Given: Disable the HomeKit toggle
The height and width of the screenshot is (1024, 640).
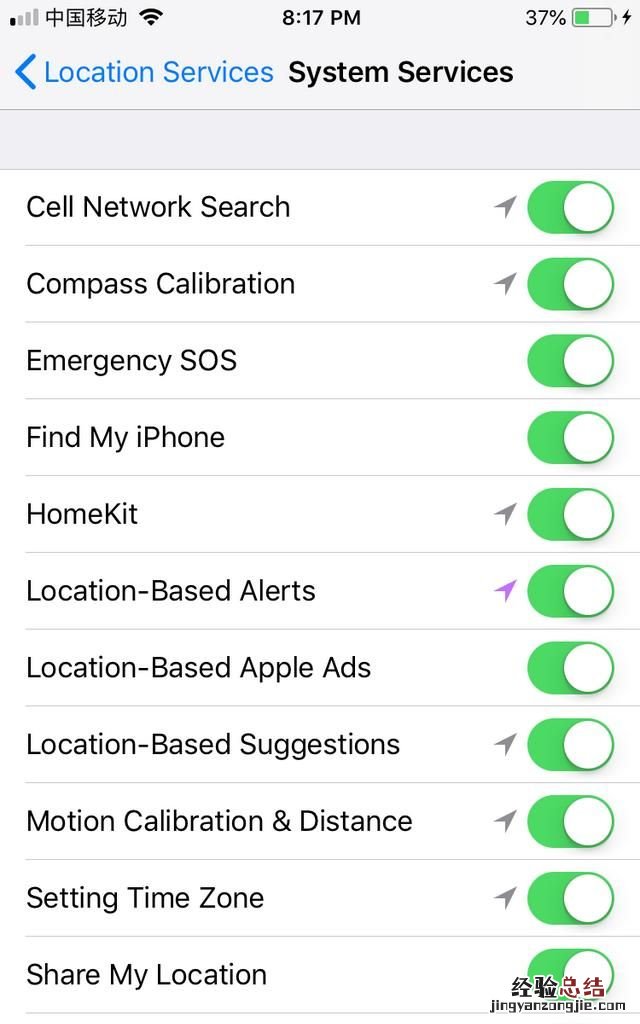Looking at the screenshot, I should tap(570, 514).
